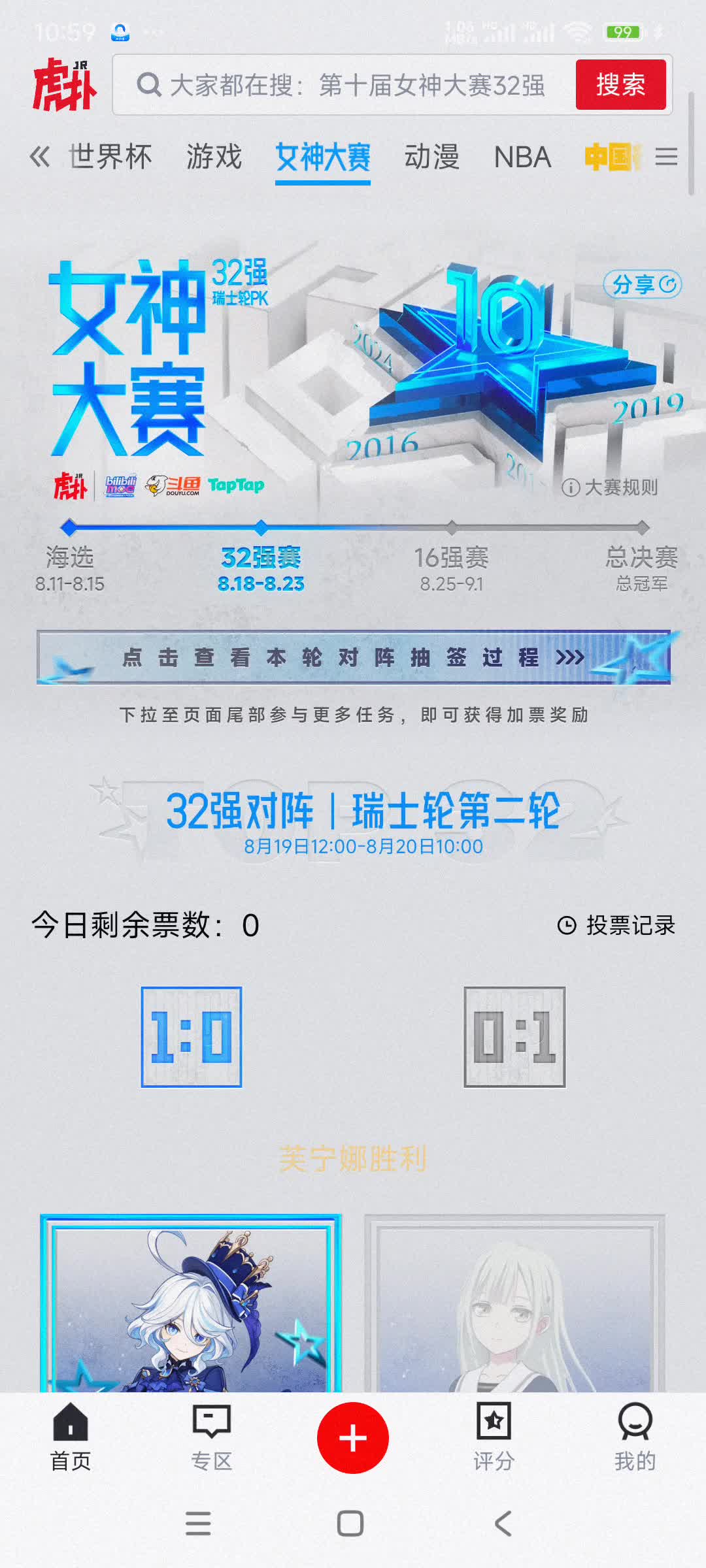This screenshot has width=706, height=1568.
Task: Open 投票记录 voting history
Action: point(616,925)
